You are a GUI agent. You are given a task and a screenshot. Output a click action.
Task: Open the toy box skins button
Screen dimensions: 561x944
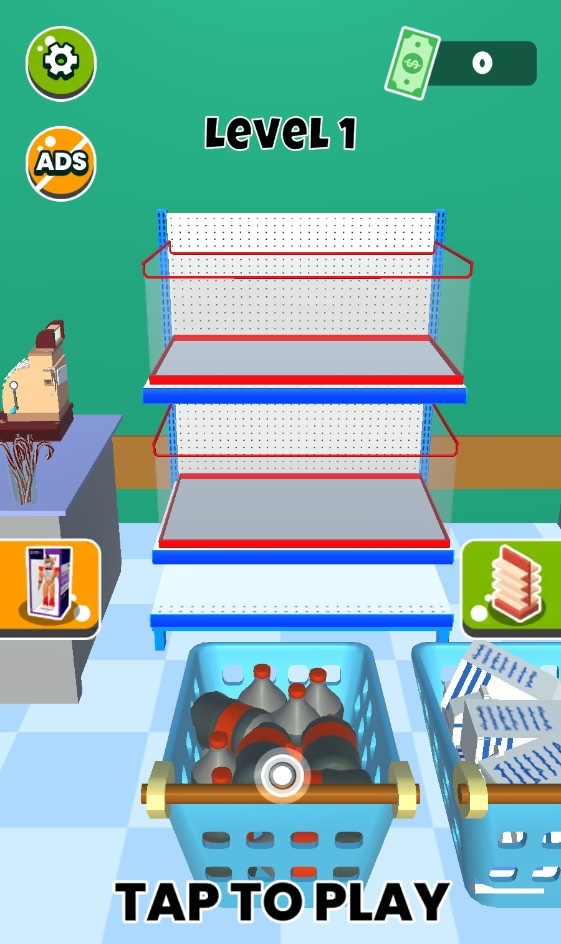pyautogui.click(x=49, y=588)
